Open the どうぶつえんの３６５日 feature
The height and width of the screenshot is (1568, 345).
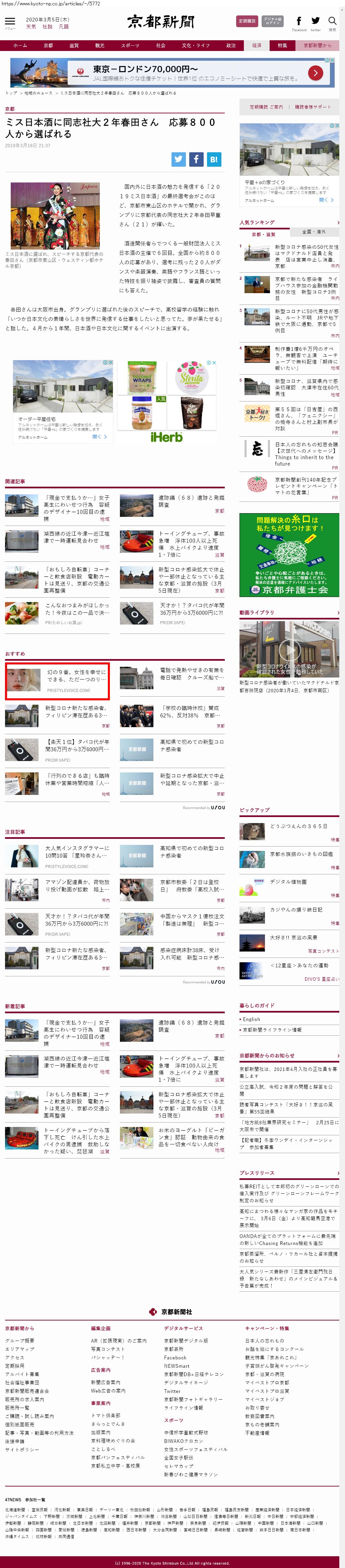298,826
